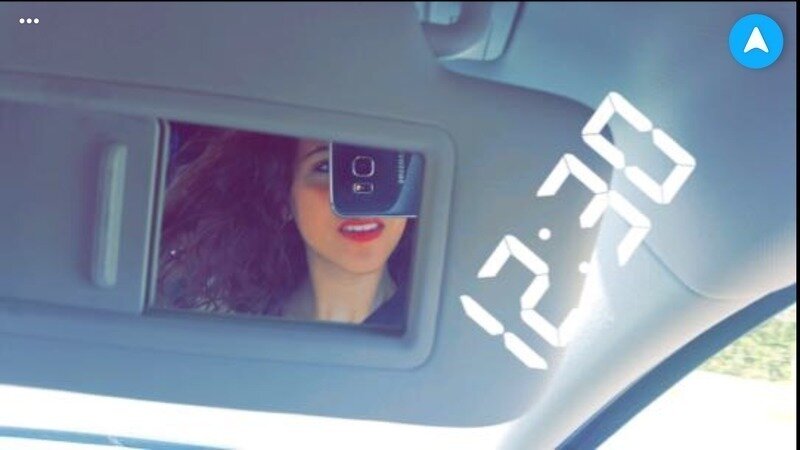800x450 pixels.
Task: Tap the blue arrow send button
Action: point(755,41)
